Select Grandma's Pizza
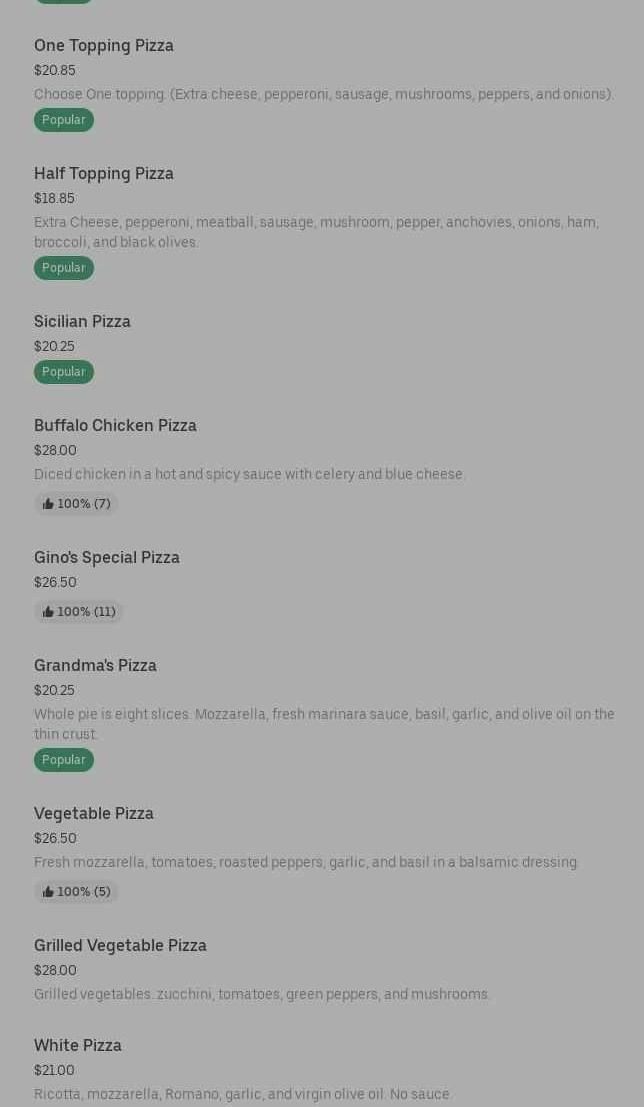Image resolution: width=644 pixels, height=1107 pixels. pyautogui.click(x=95, y=665)
